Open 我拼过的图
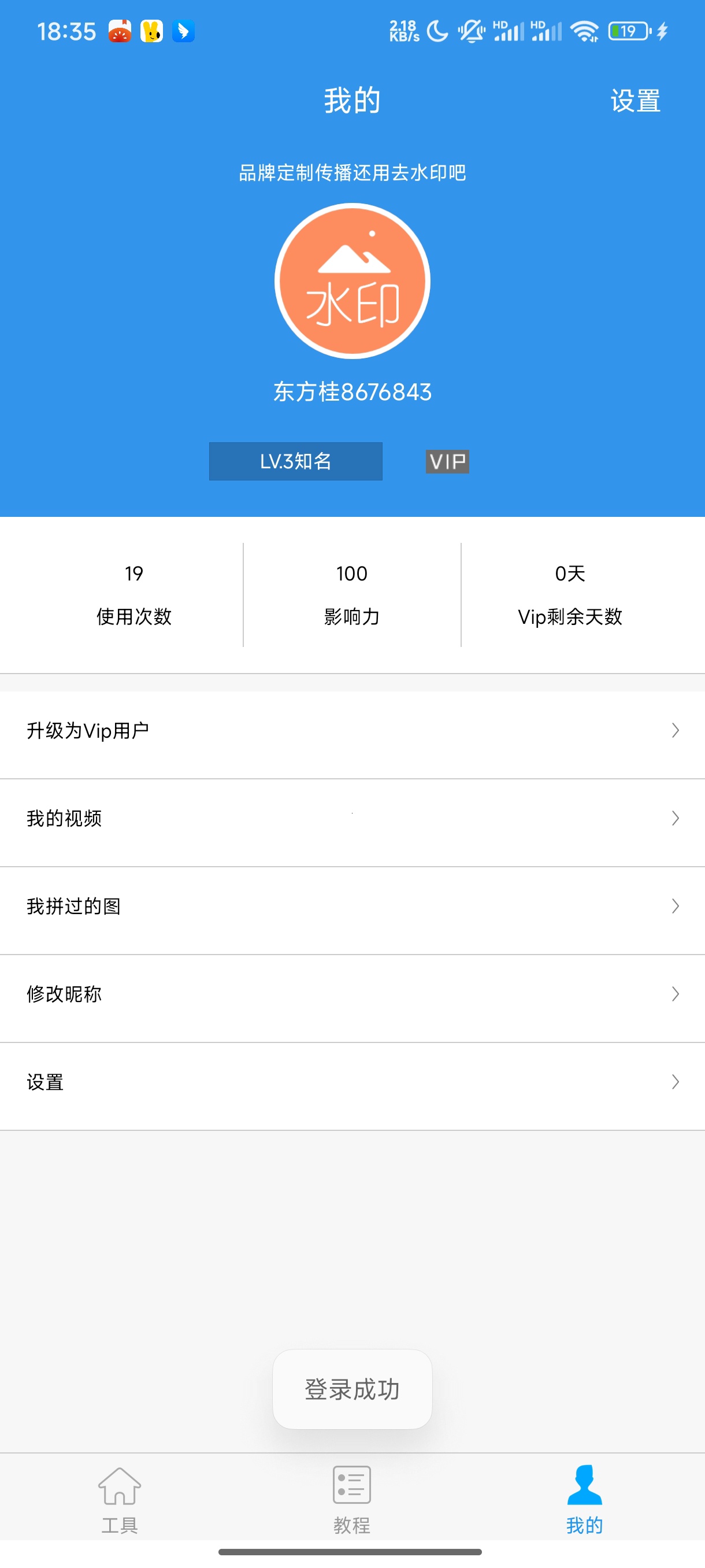Screen dimensions: 705x1568 click(x=352, y=907)
